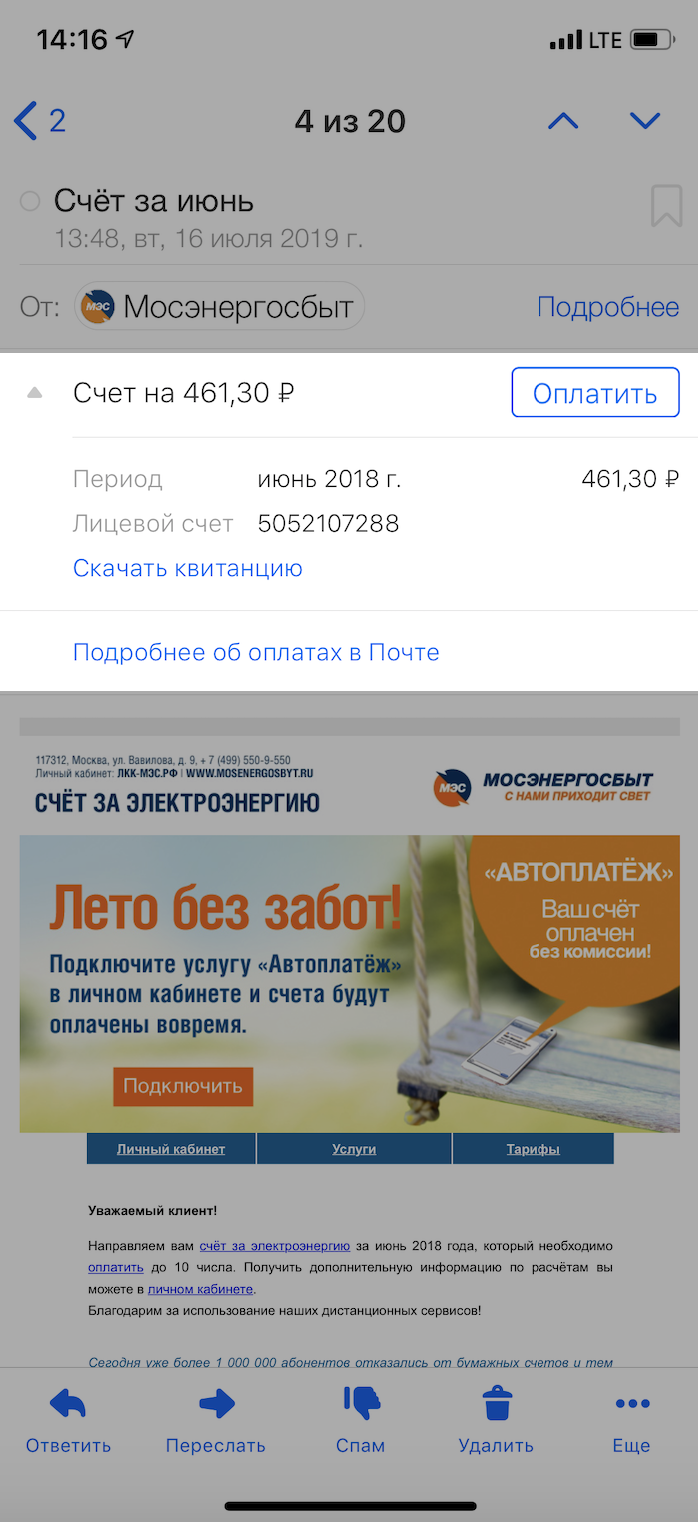Open the Услуги link in email
This screenshot has height=1522, width=698.
[354, 1149]
